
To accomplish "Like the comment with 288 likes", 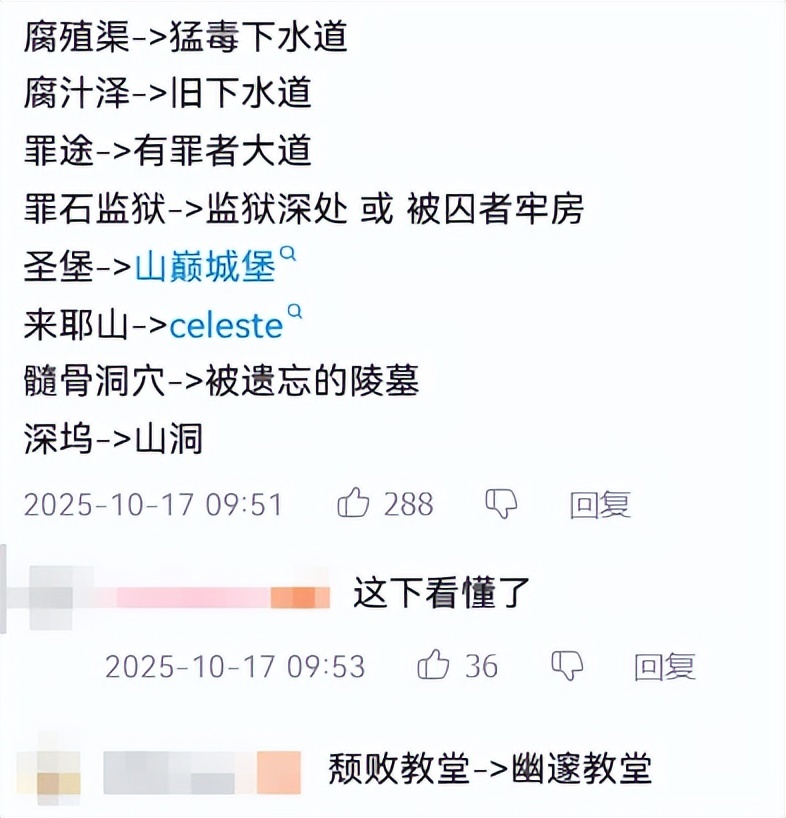I will click(354, 504).
